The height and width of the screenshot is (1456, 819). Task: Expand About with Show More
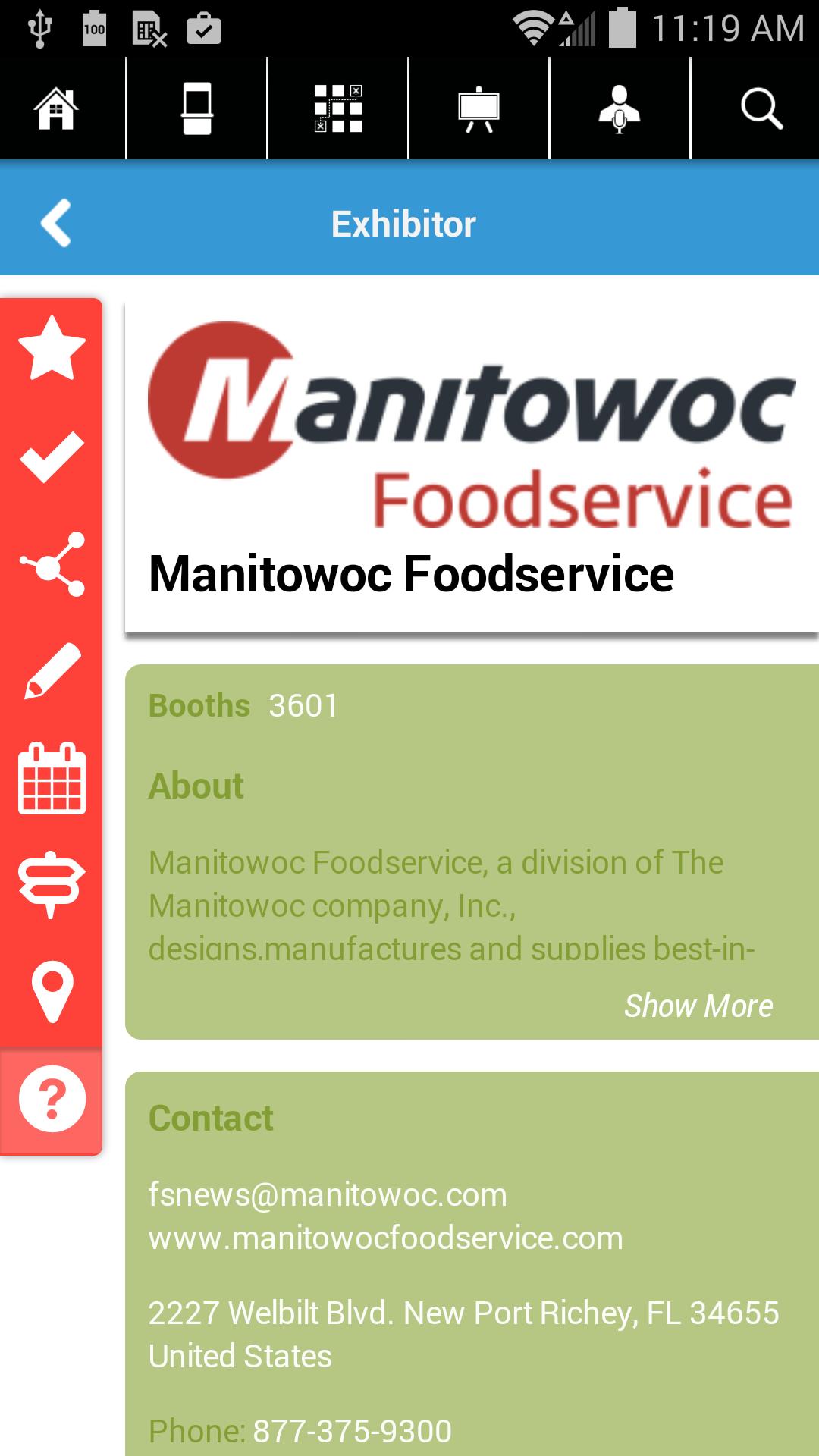(x=698, y=1006)
